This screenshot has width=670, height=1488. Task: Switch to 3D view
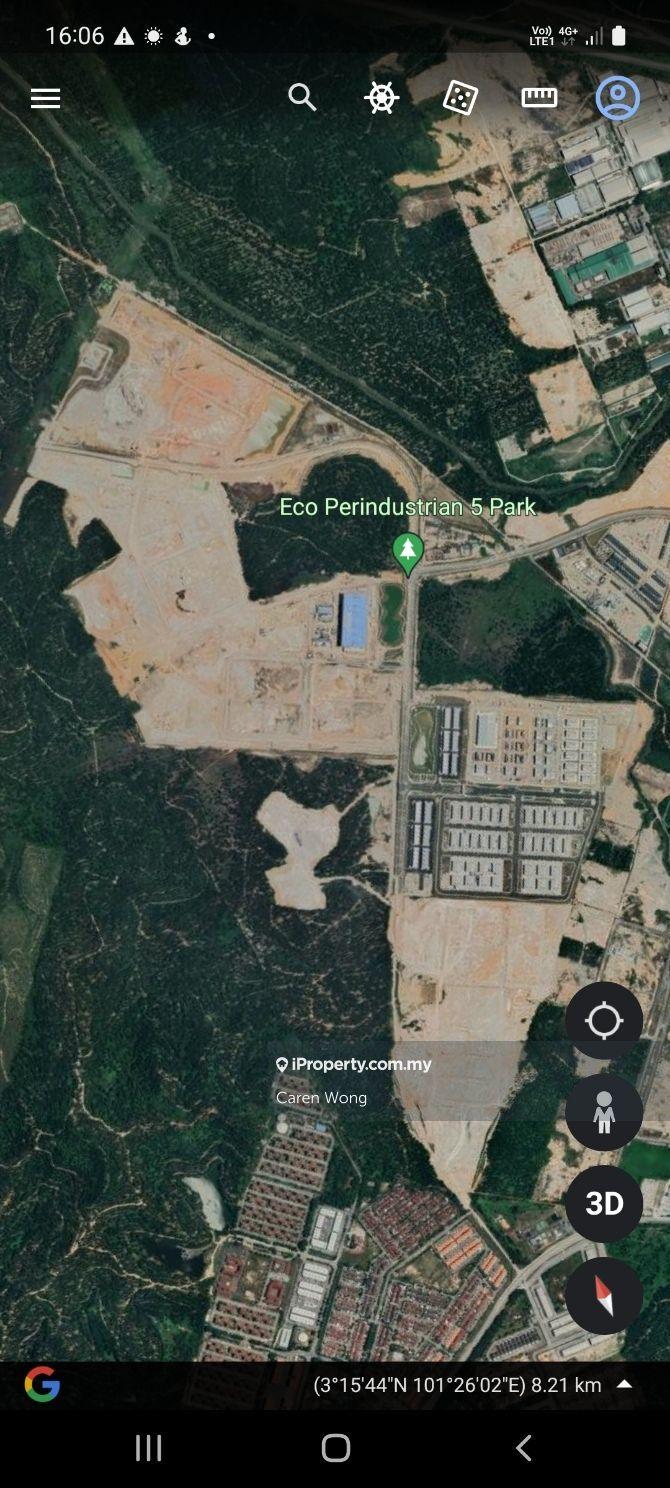[604, 1203]
